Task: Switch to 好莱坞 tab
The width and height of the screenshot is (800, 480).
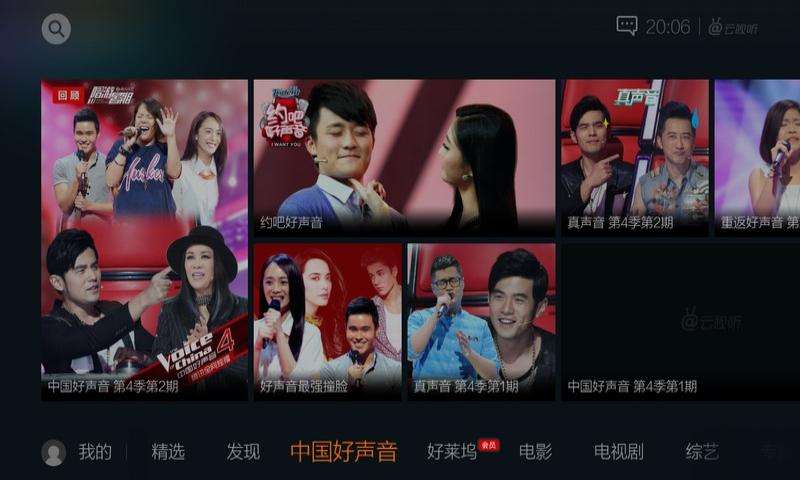Action: tap(452, 452)
